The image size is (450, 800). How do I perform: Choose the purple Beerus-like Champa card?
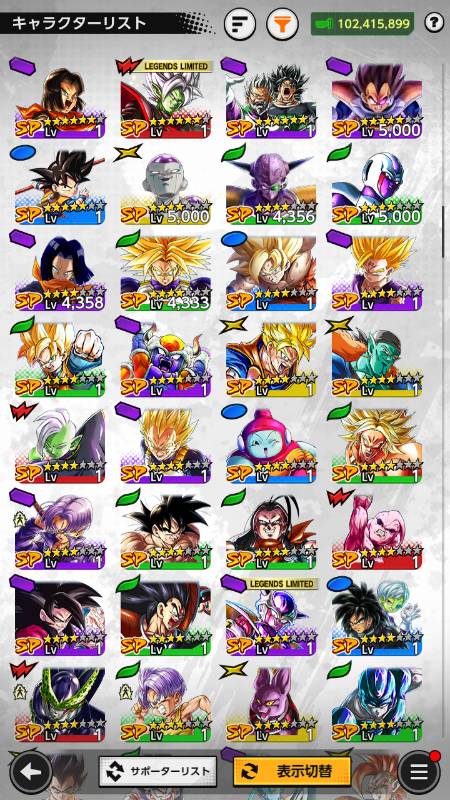(272, 703)
